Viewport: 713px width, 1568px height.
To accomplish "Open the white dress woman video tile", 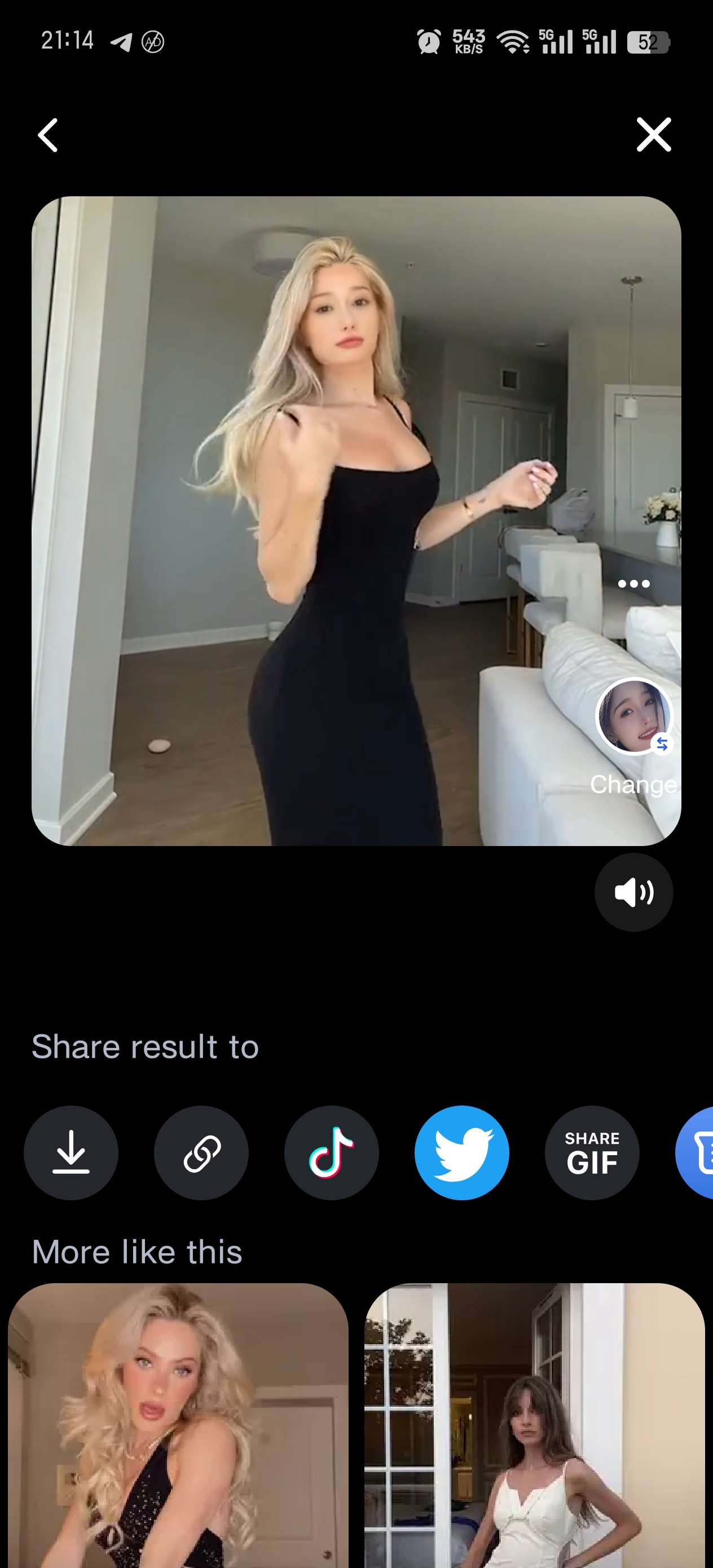I will coord(535,1424).
